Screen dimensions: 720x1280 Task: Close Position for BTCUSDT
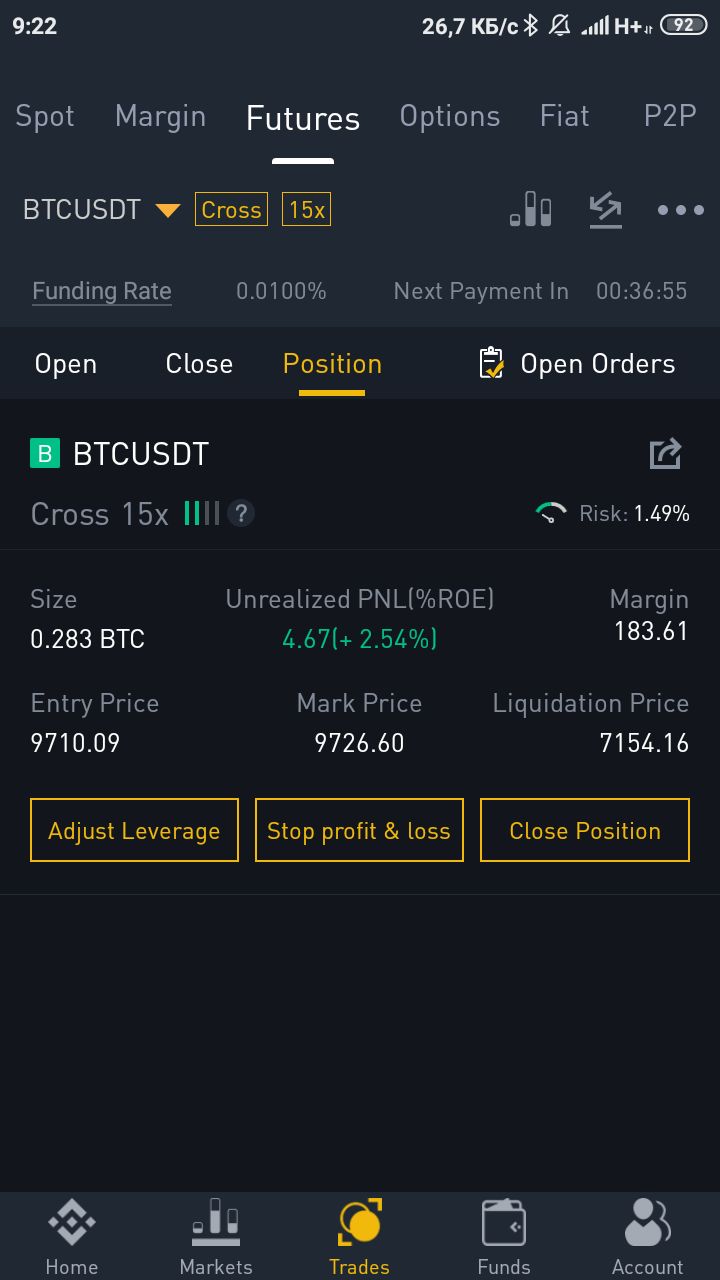(585, 830)
